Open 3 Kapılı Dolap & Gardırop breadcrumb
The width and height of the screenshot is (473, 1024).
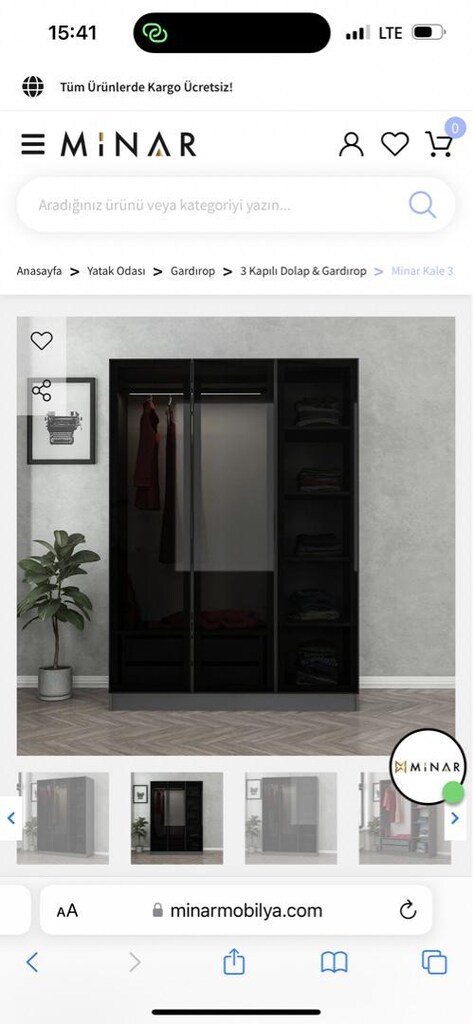tap(303, 271)
